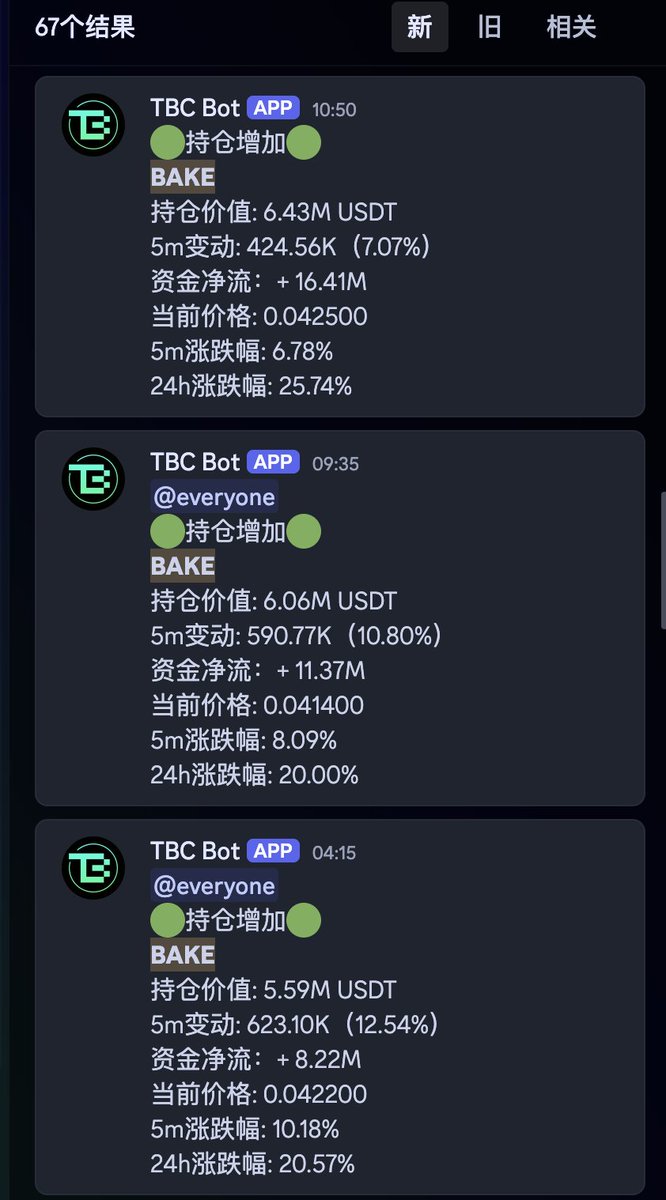
Task: Tap @everyone mention in 04:15 message
Action: click(x=213, y=886)
